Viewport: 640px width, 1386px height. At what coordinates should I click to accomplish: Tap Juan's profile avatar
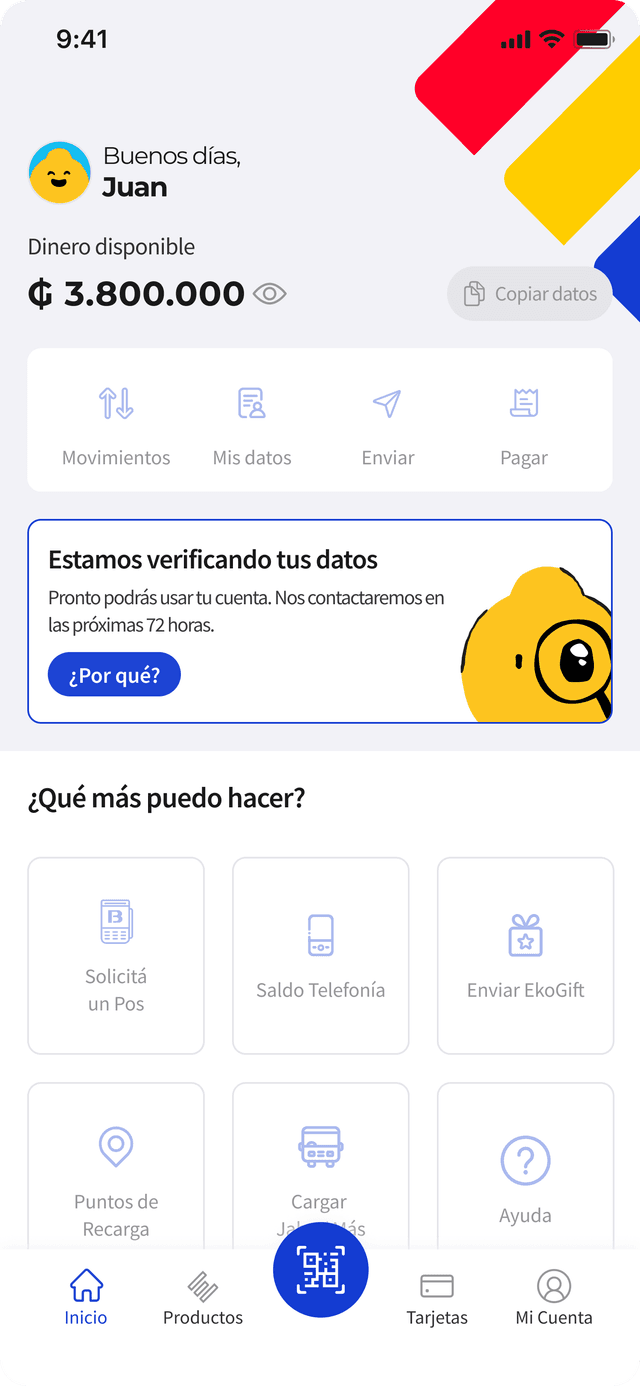click(60, 172)
